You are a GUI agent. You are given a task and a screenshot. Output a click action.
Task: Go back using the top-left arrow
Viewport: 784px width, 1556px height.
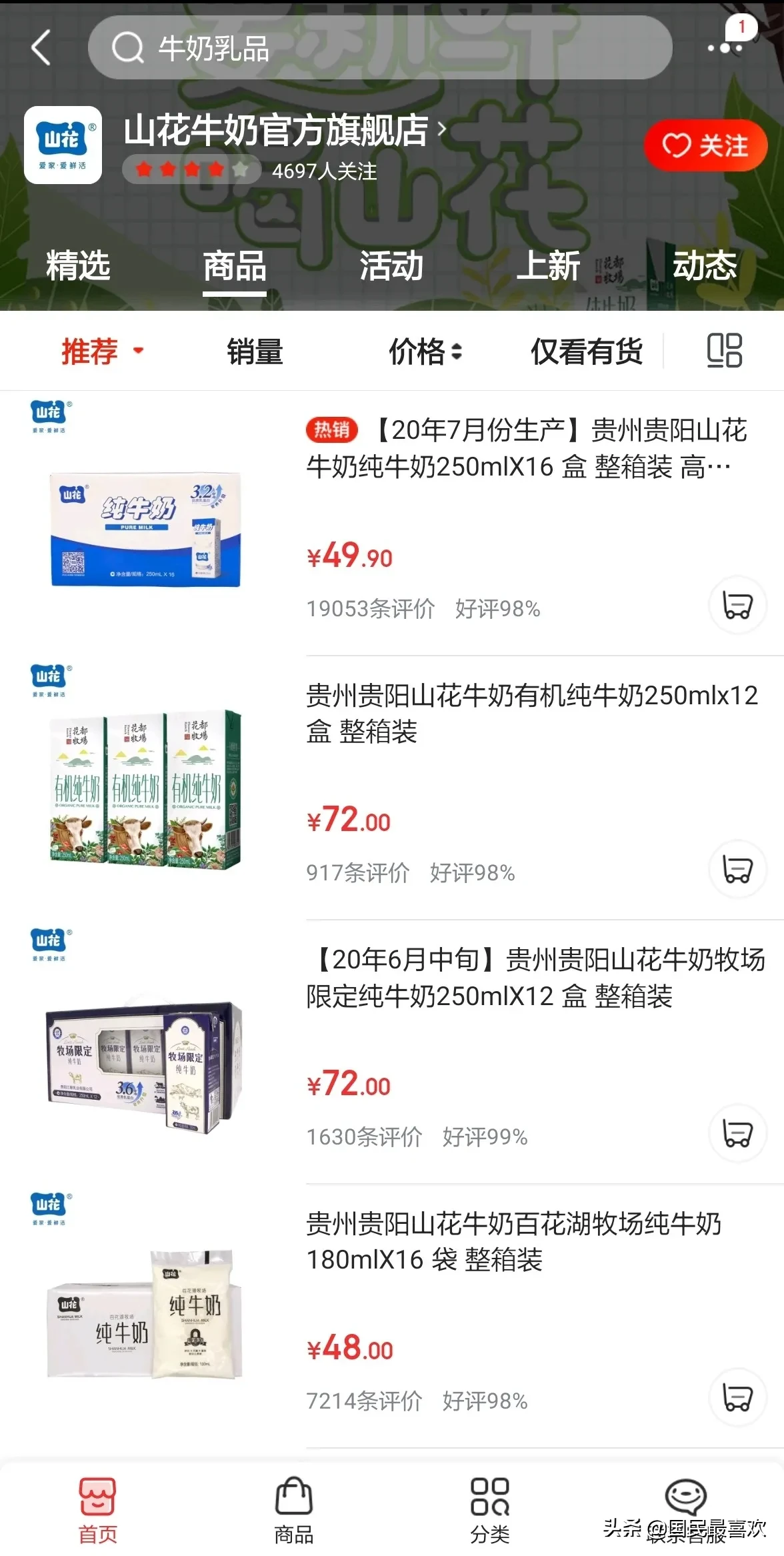[x=41, y=48]
